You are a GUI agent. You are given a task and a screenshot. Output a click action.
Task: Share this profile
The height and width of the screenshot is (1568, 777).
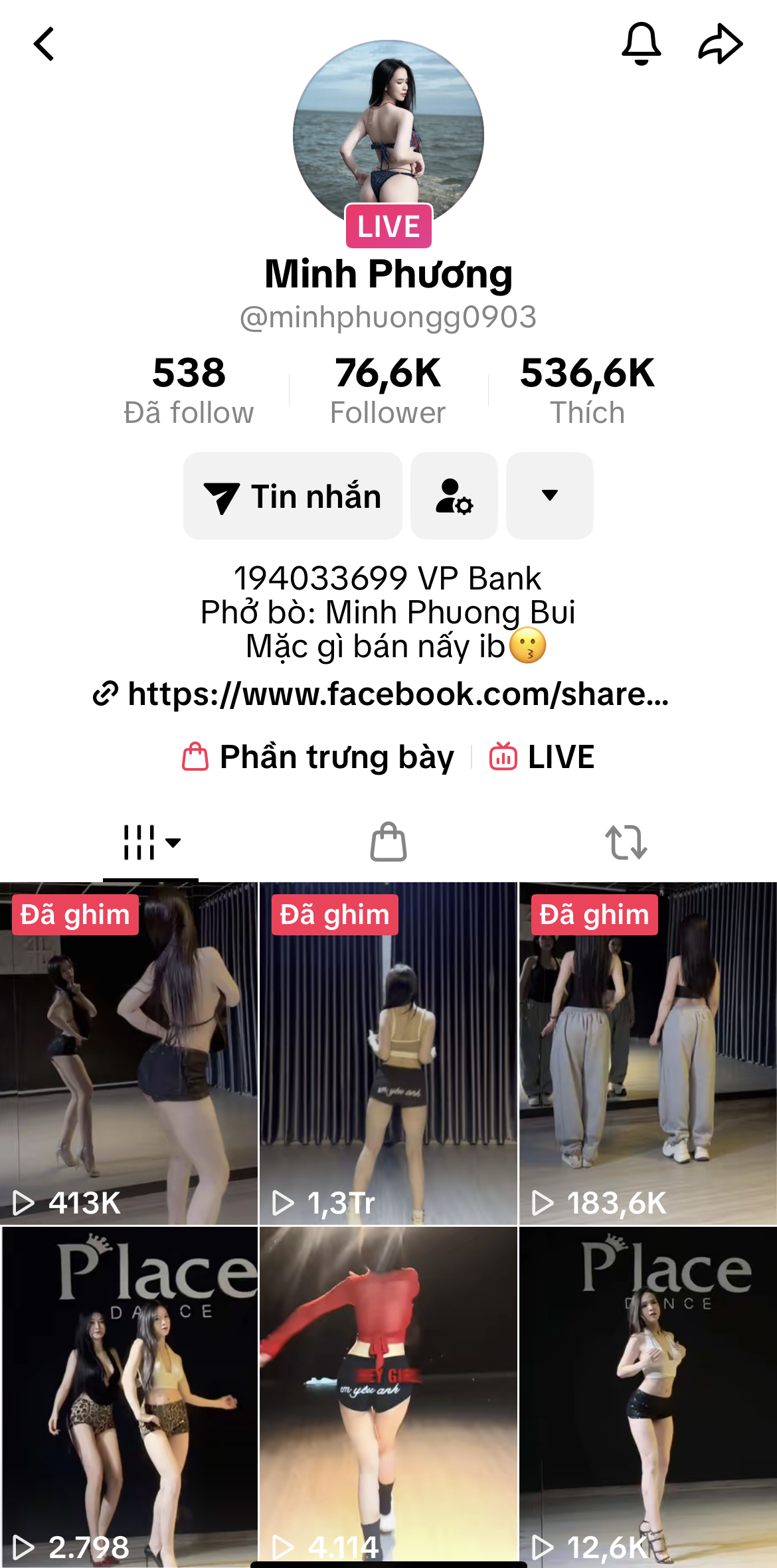721,44
